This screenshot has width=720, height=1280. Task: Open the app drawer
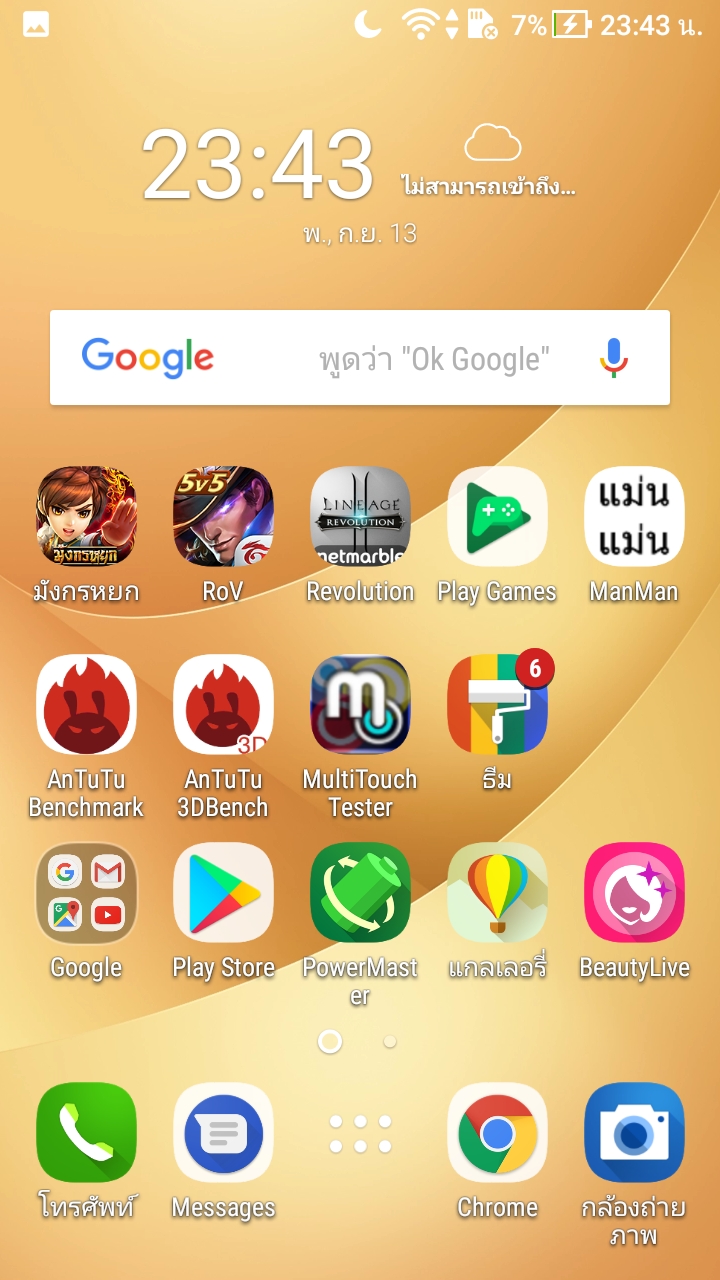(360, 1133)
